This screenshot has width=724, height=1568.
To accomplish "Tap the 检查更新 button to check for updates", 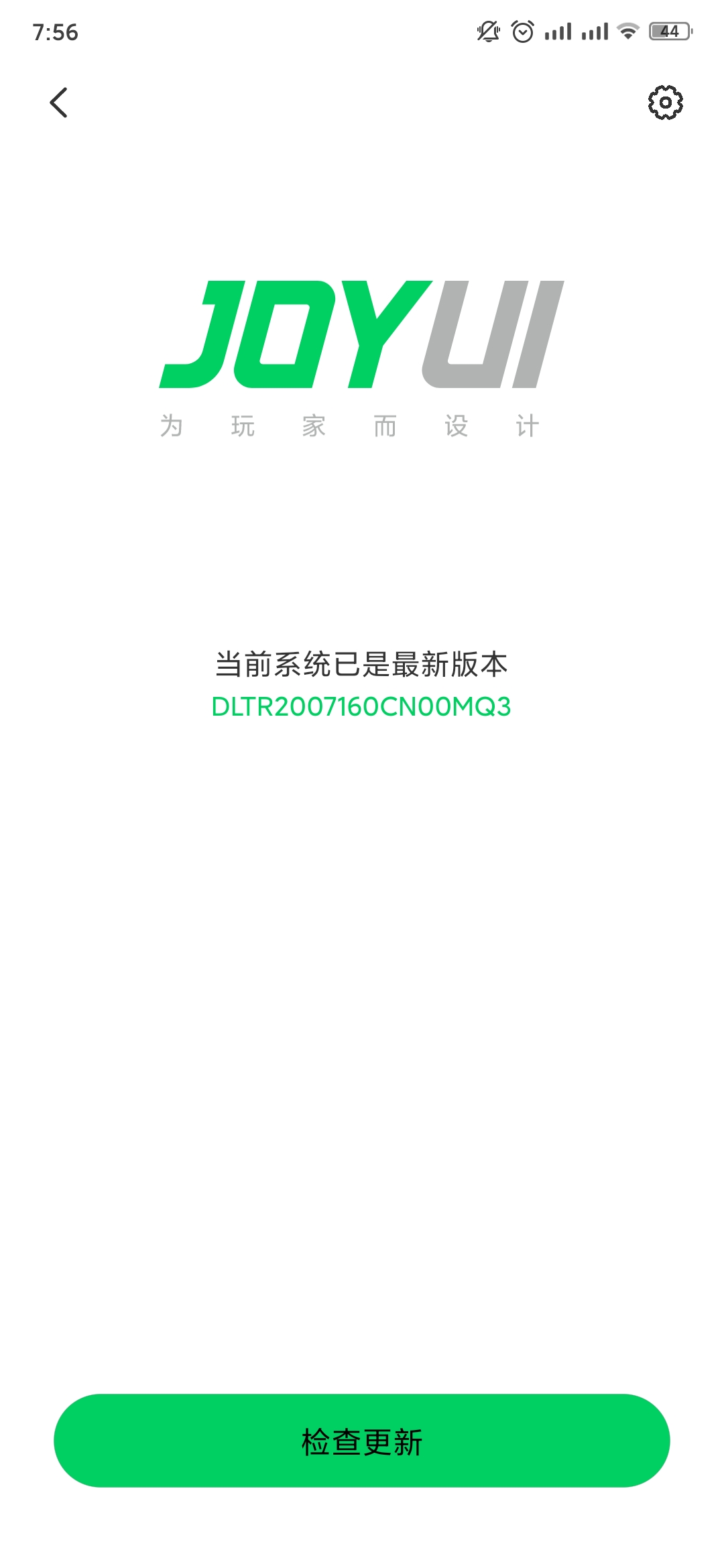I will pos(362,1441).
